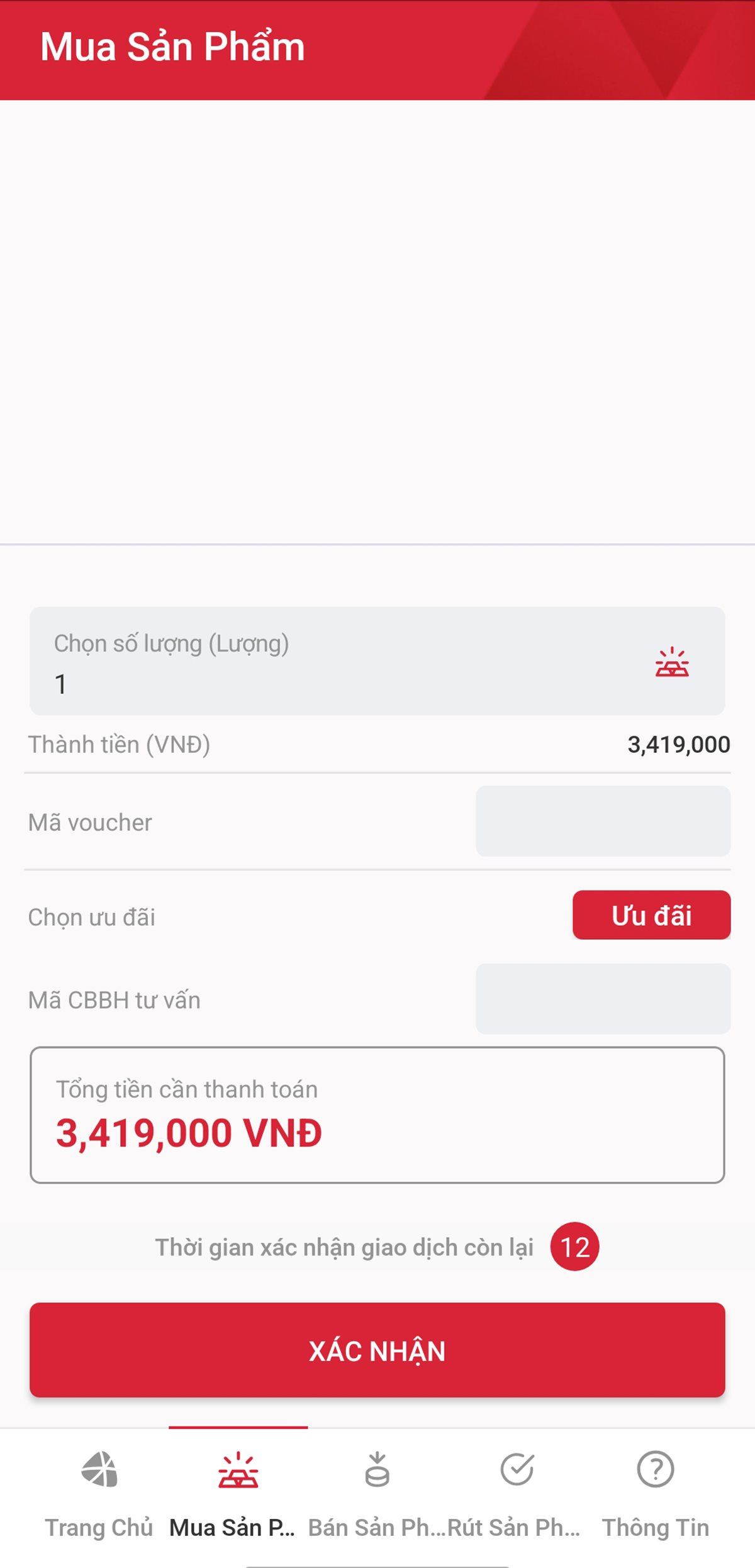
Task: Click the Mã voucher input field
Action: click(x=603, y=823)
